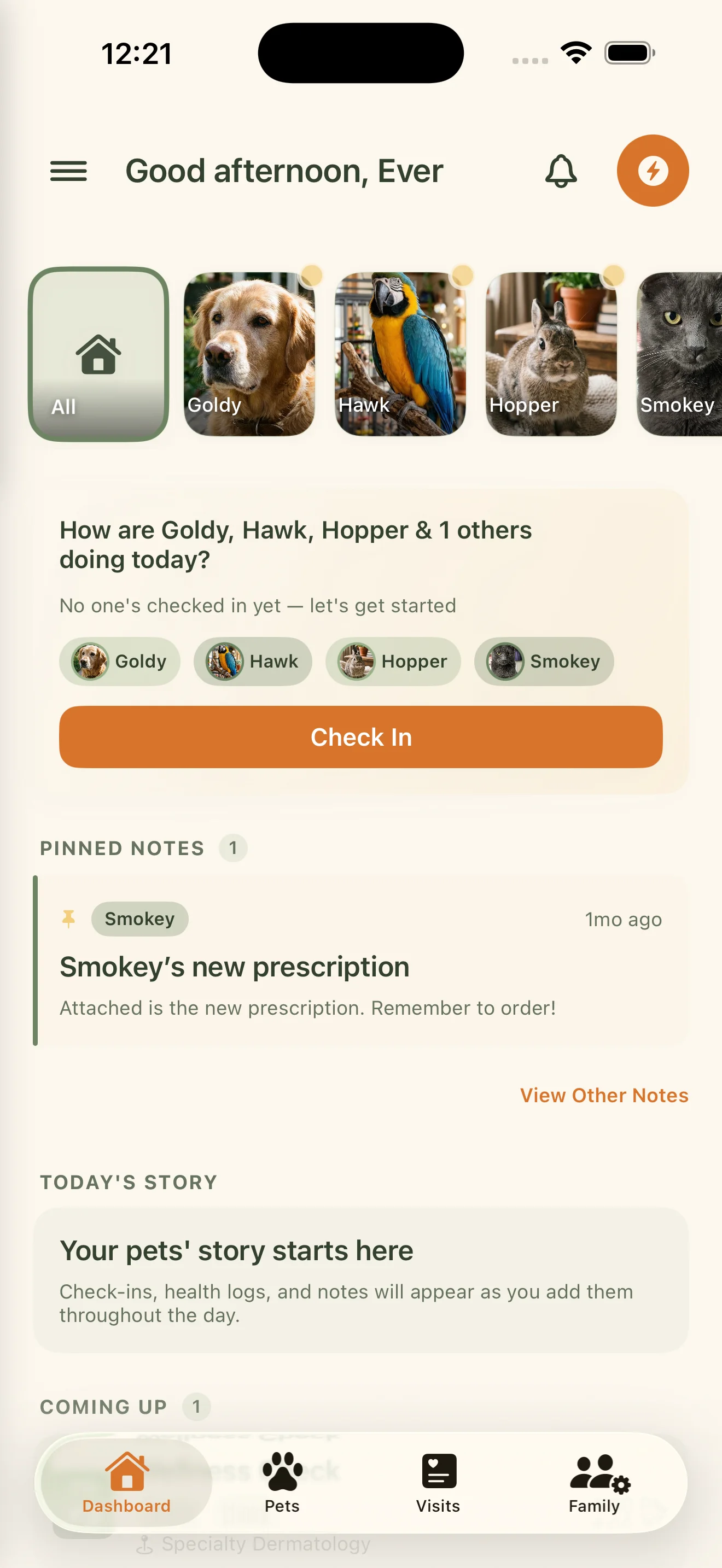Screen dimensions: 722x1568
Task: Tap the Check In button
Action: coord(360,736)
